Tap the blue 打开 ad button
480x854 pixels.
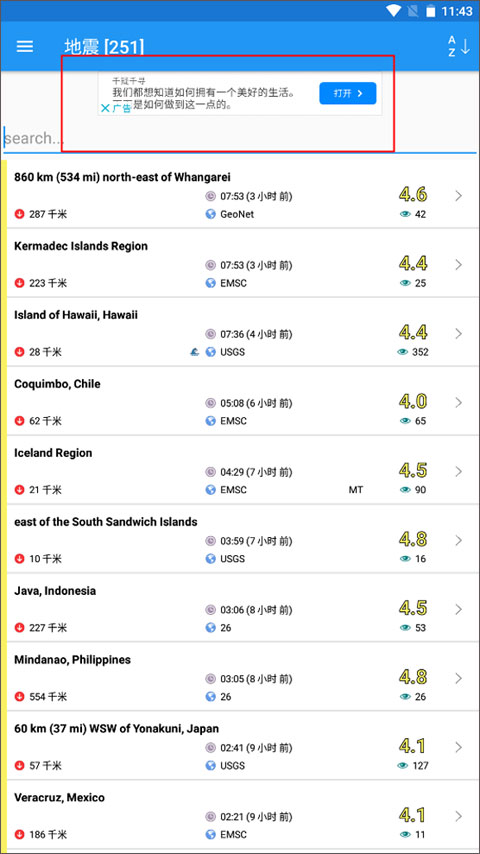pos(348,93)
